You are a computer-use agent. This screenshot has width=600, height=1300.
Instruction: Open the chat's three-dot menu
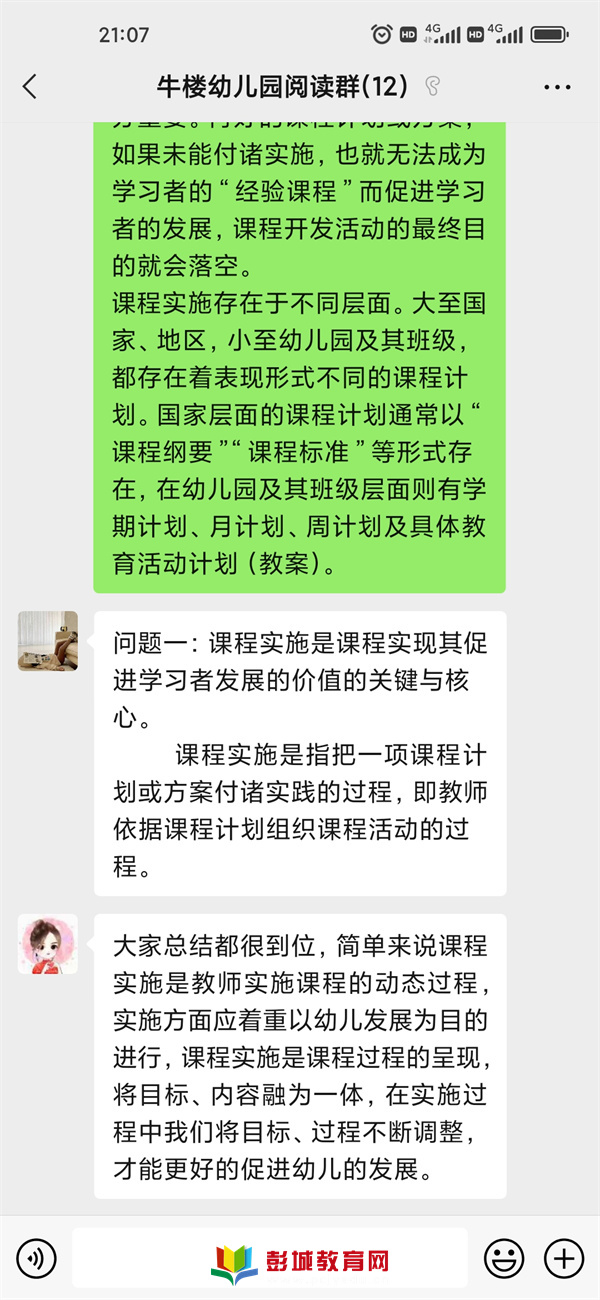[x=557, y=87]
